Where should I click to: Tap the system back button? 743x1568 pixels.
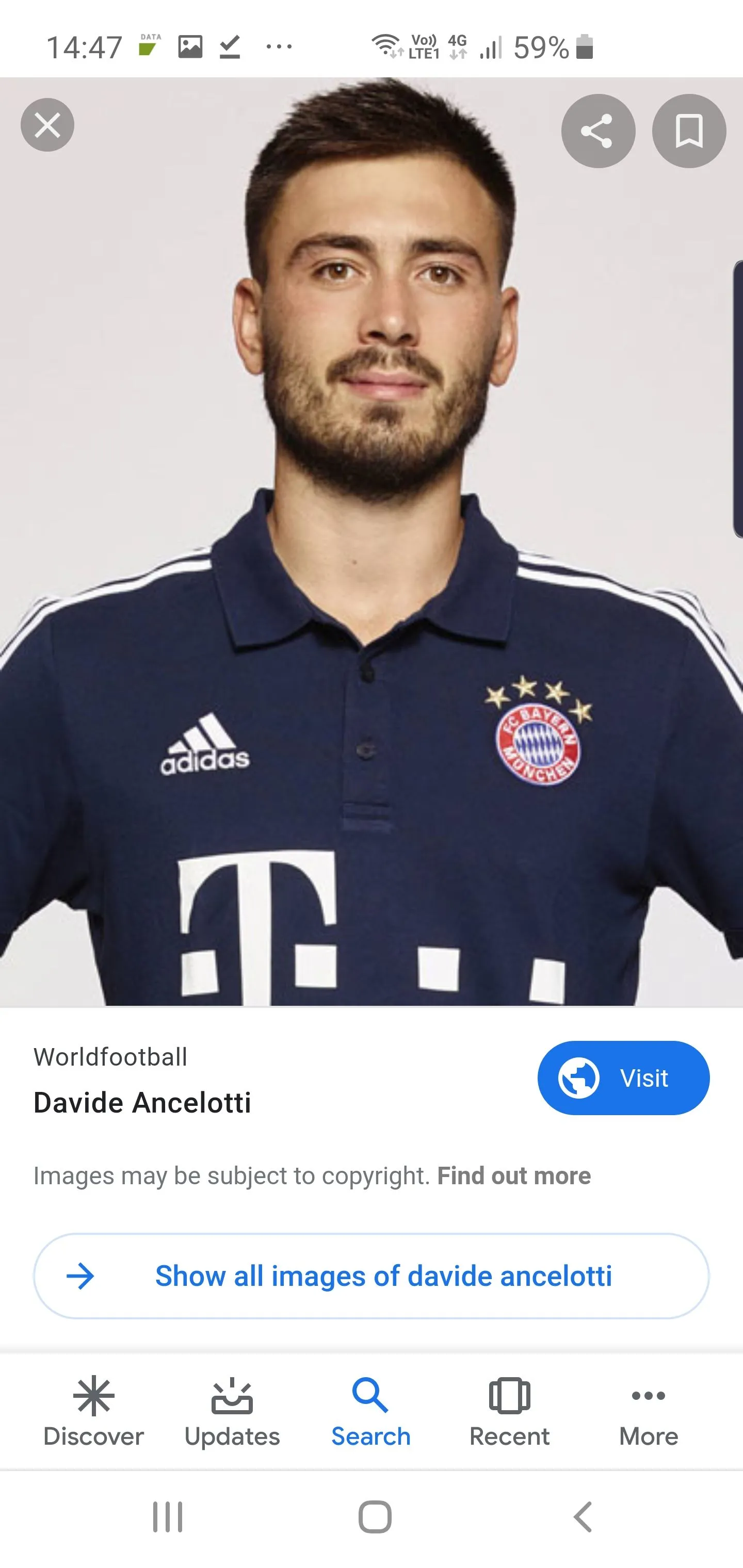tap(583, 1516)
